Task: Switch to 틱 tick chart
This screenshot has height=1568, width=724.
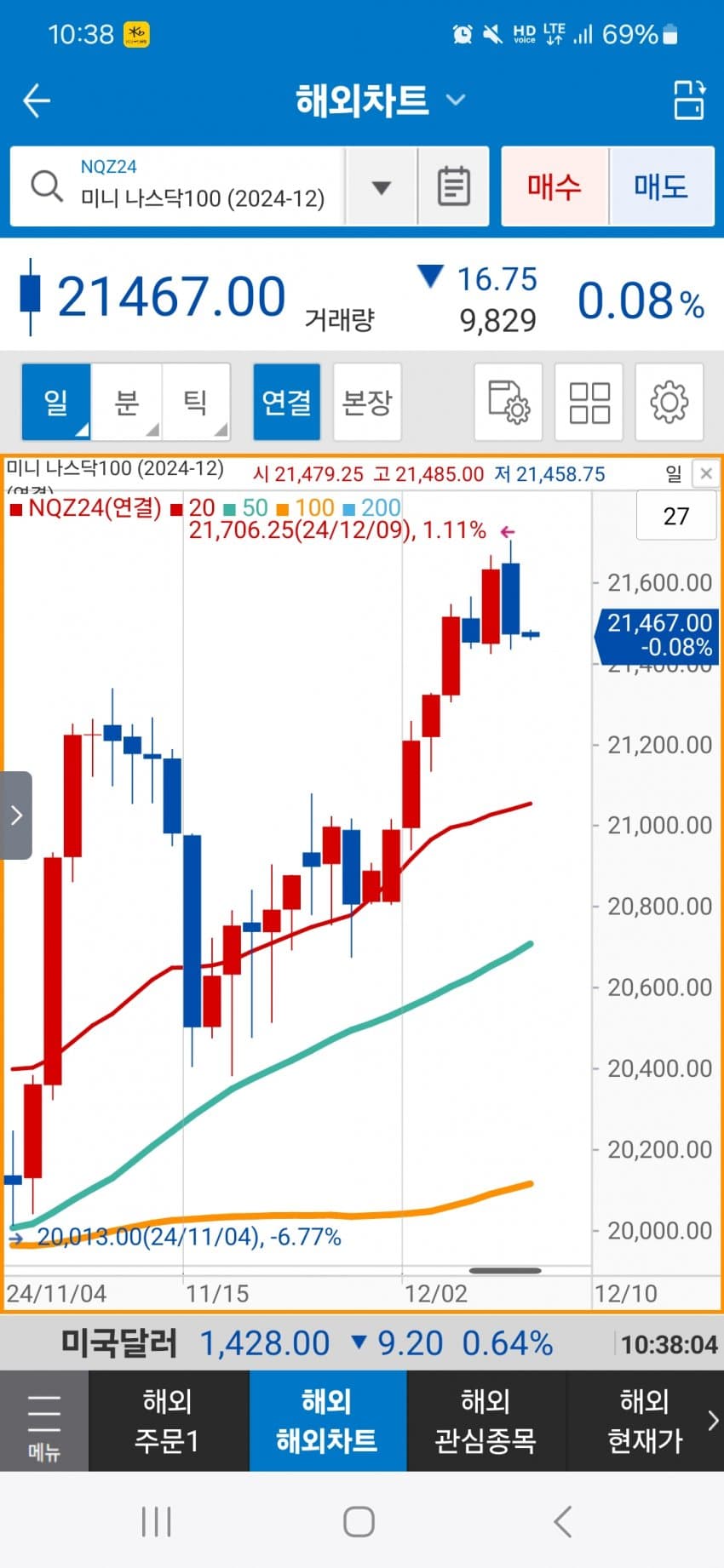Action: [x=196, y=402]
